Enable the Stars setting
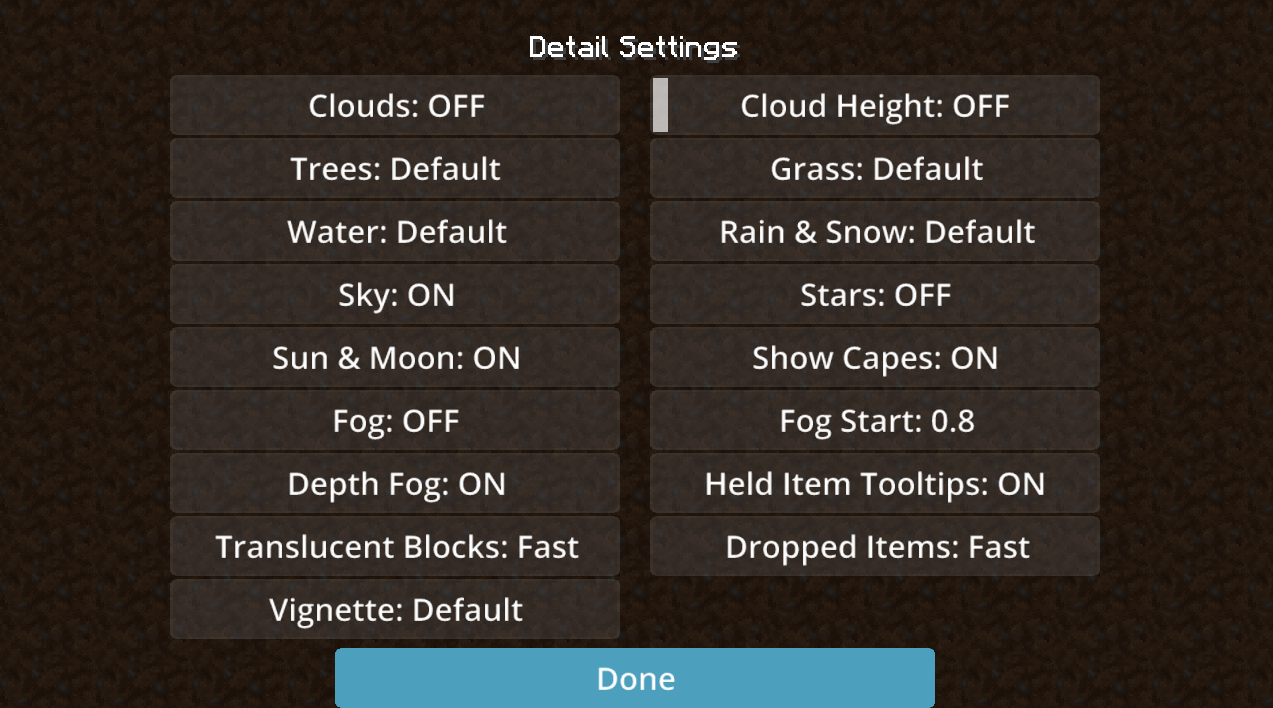Image resolution: width=1273 pixels, height=708 pixels. (875, 294)
